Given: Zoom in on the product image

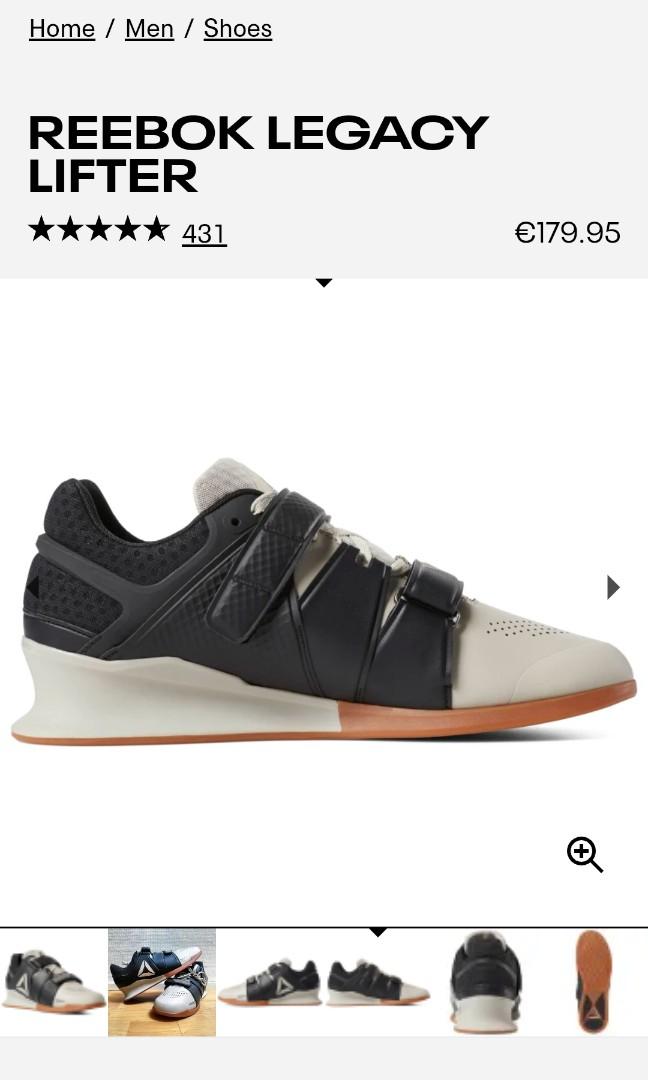Looking at the screenshot, I should click(585, 855).
